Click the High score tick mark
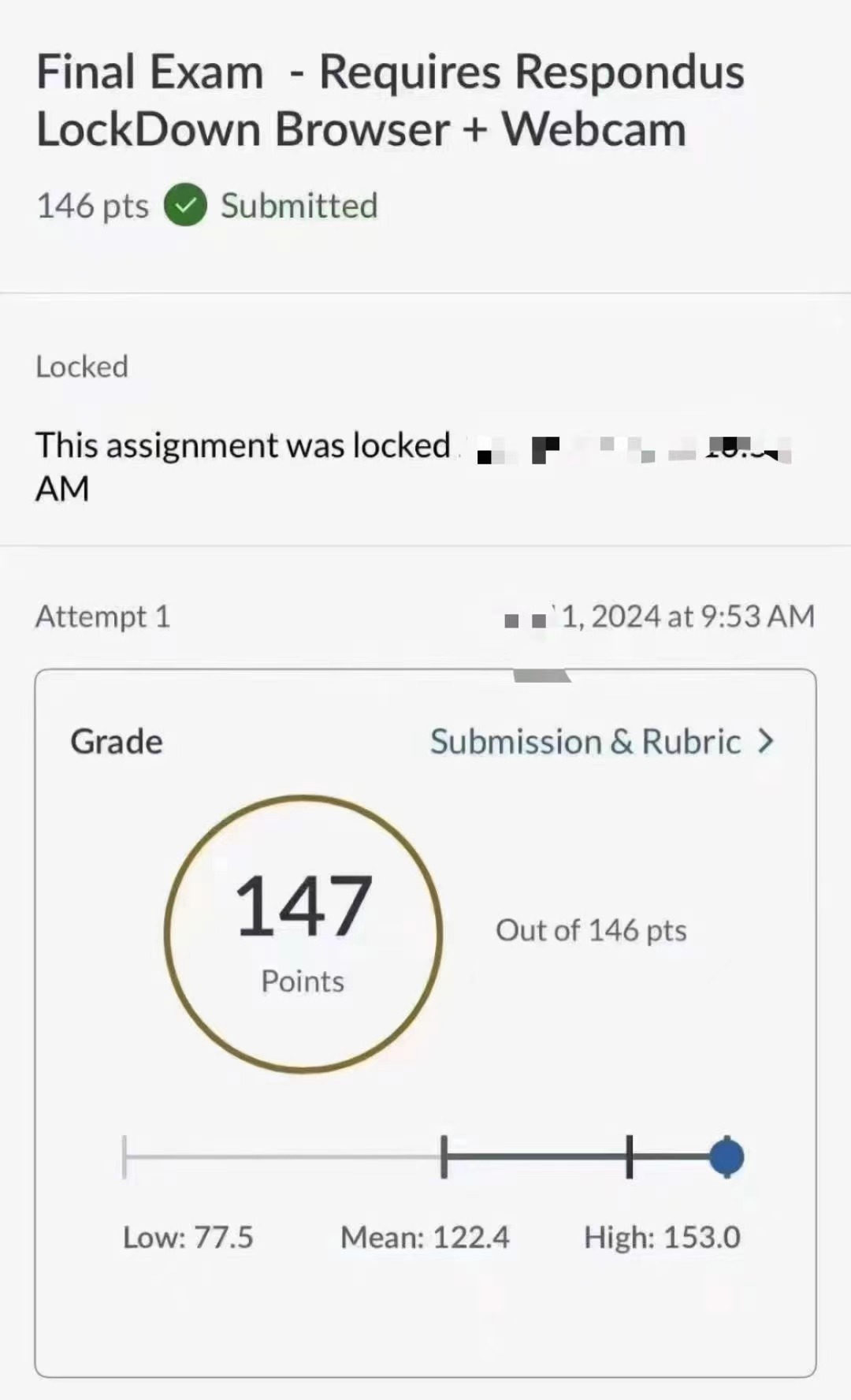Viewport: 851px width, 1400px height. tap(628, 1156)
